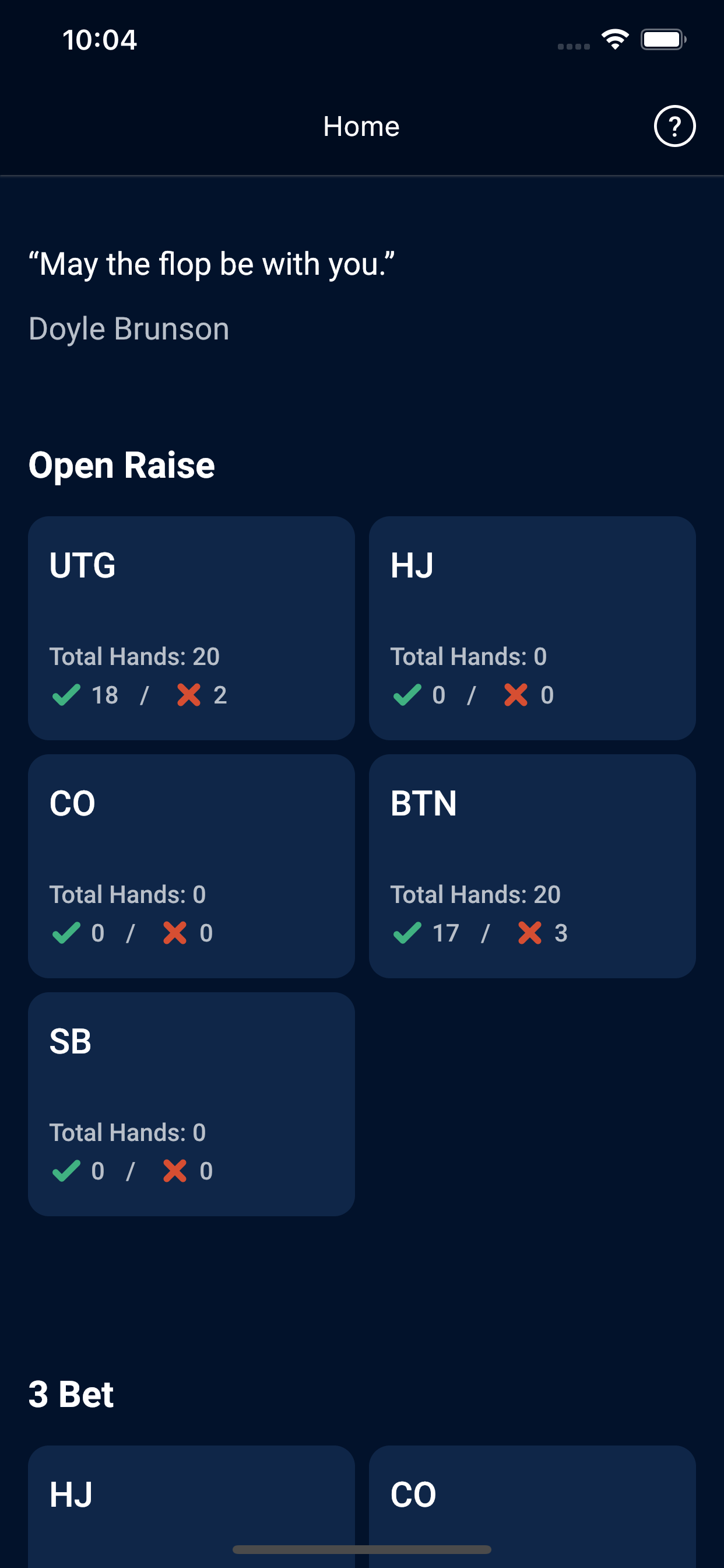
Task: Click the red X icon on the BTN card
Action: point(530,933)
